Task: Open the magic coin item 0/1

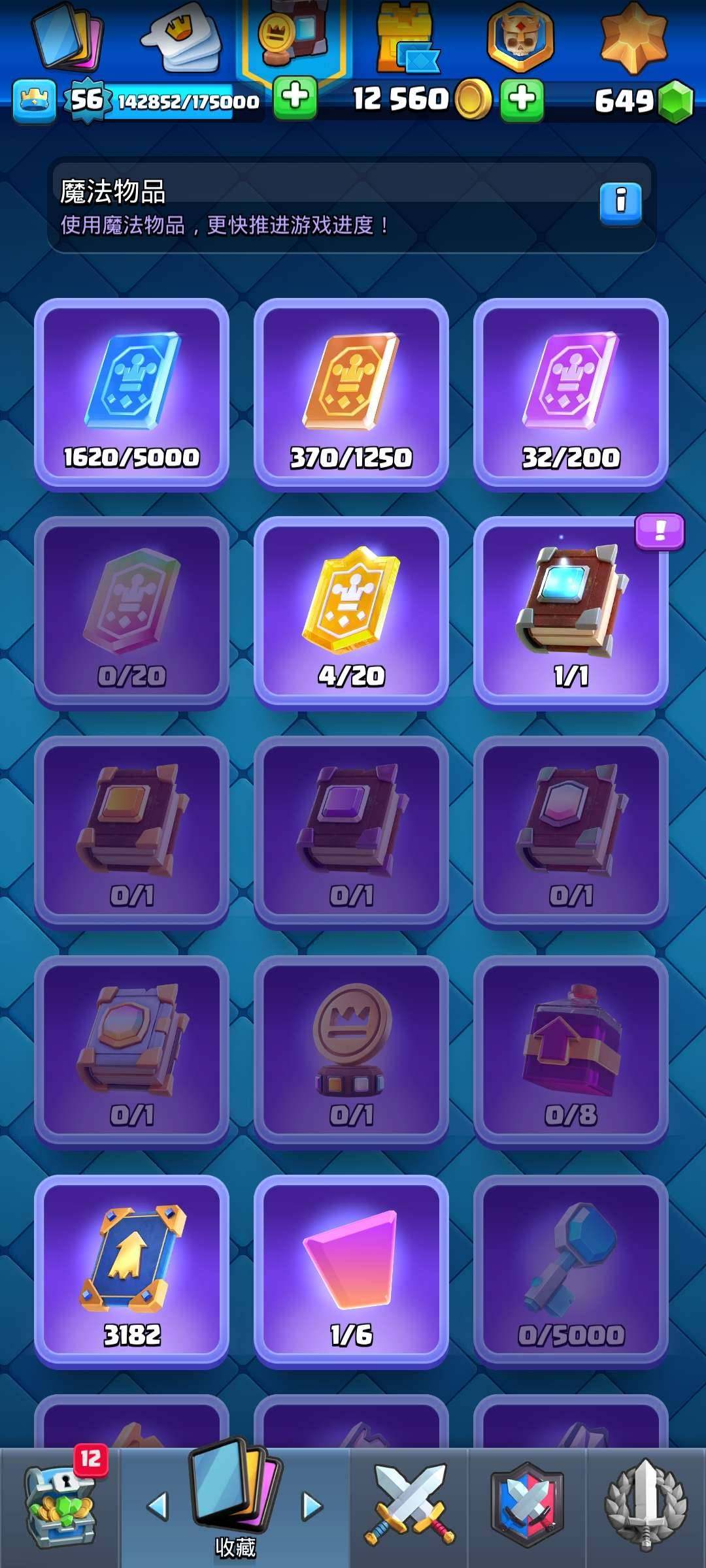Action: coord(351,1051)
